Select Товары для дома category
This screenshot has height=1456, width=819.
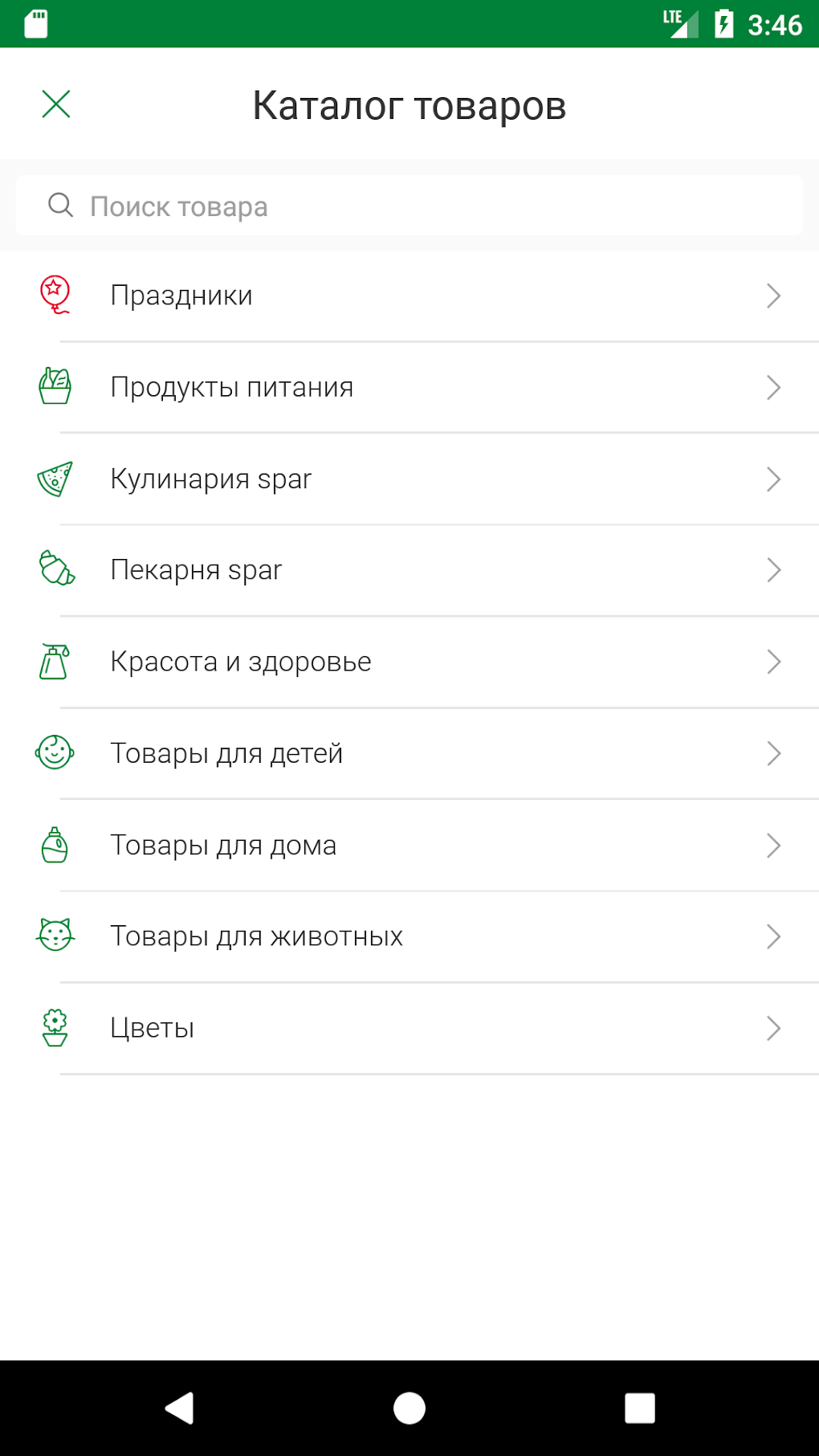(x=409, y=845)
